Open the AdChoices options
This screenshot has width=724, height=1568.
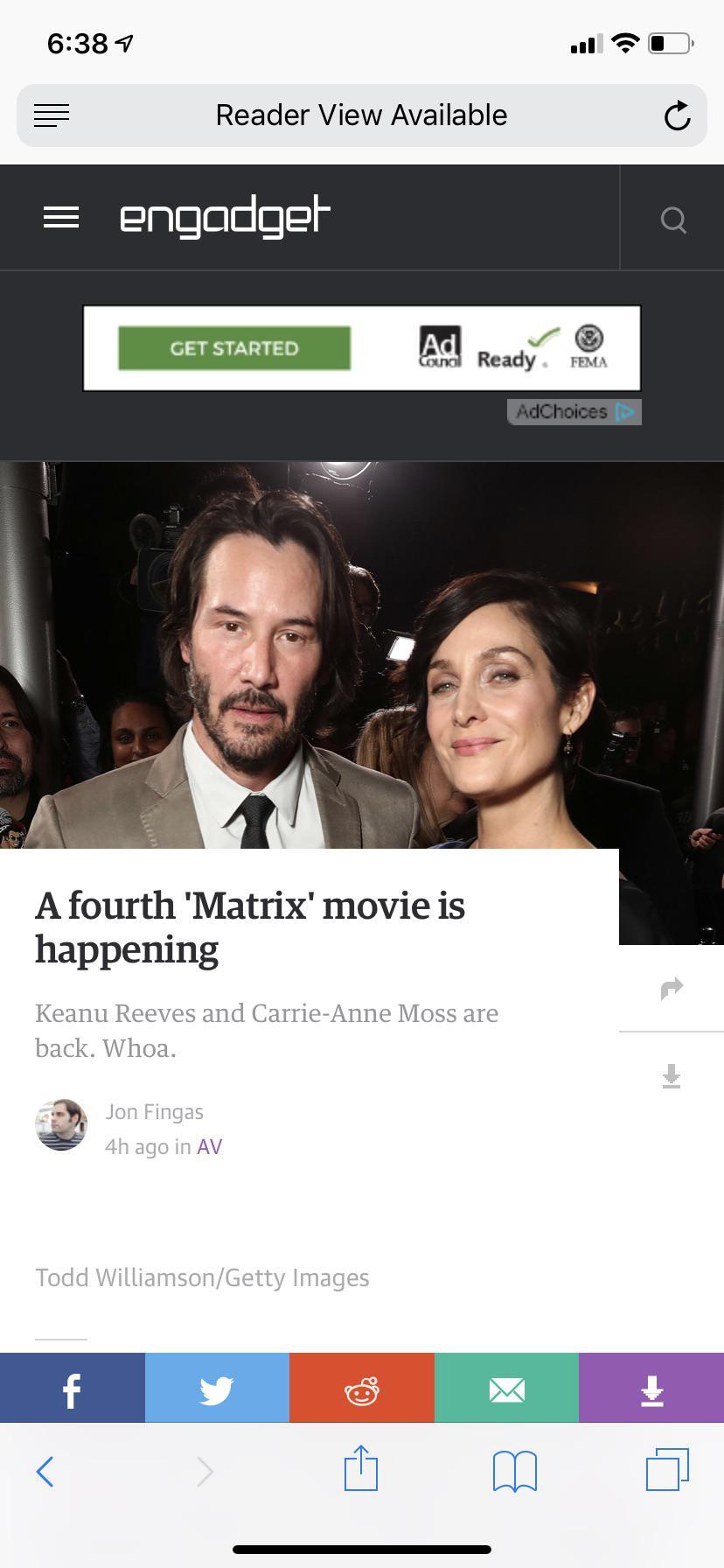point(574,411)
